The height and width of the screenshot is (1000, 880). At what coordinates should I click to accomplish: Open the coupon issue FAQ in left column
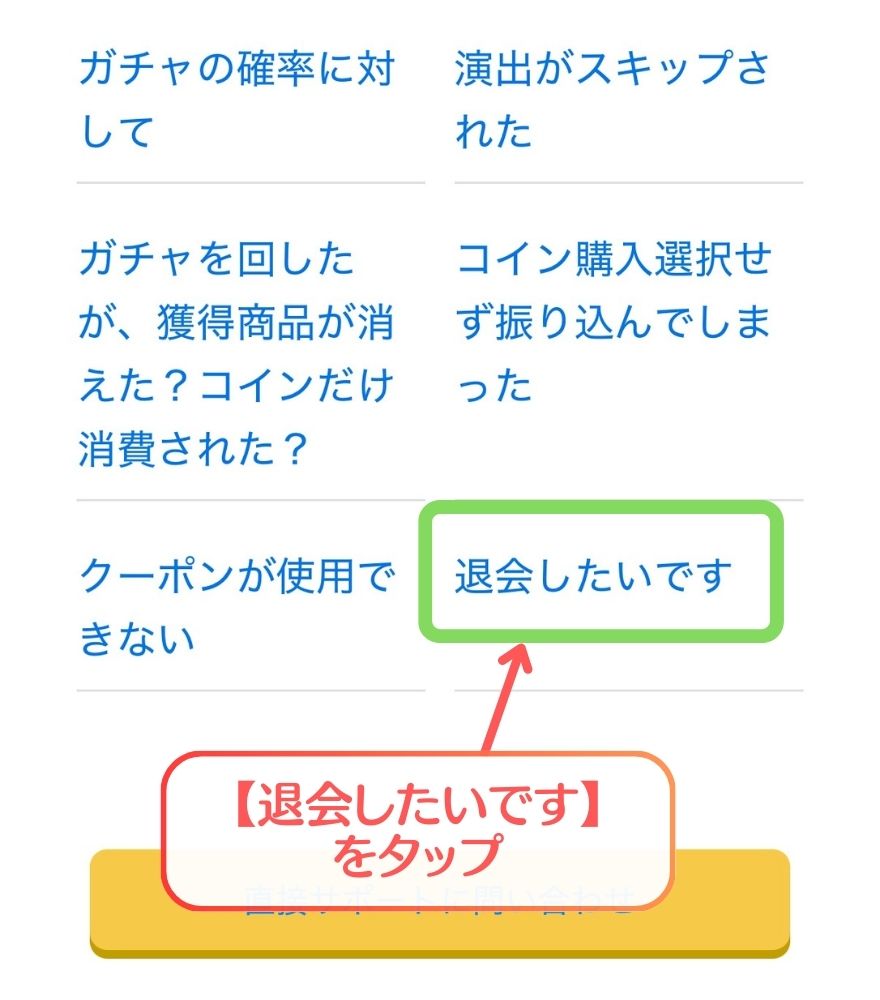[x=238, y=601]
